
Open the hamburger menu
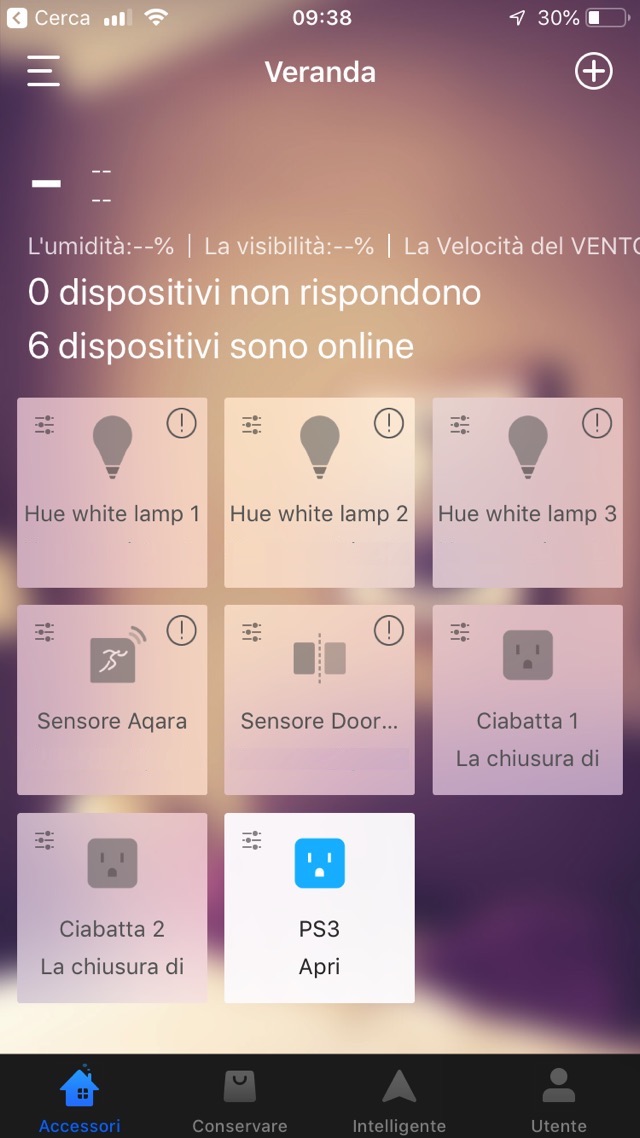pos(43,72)
